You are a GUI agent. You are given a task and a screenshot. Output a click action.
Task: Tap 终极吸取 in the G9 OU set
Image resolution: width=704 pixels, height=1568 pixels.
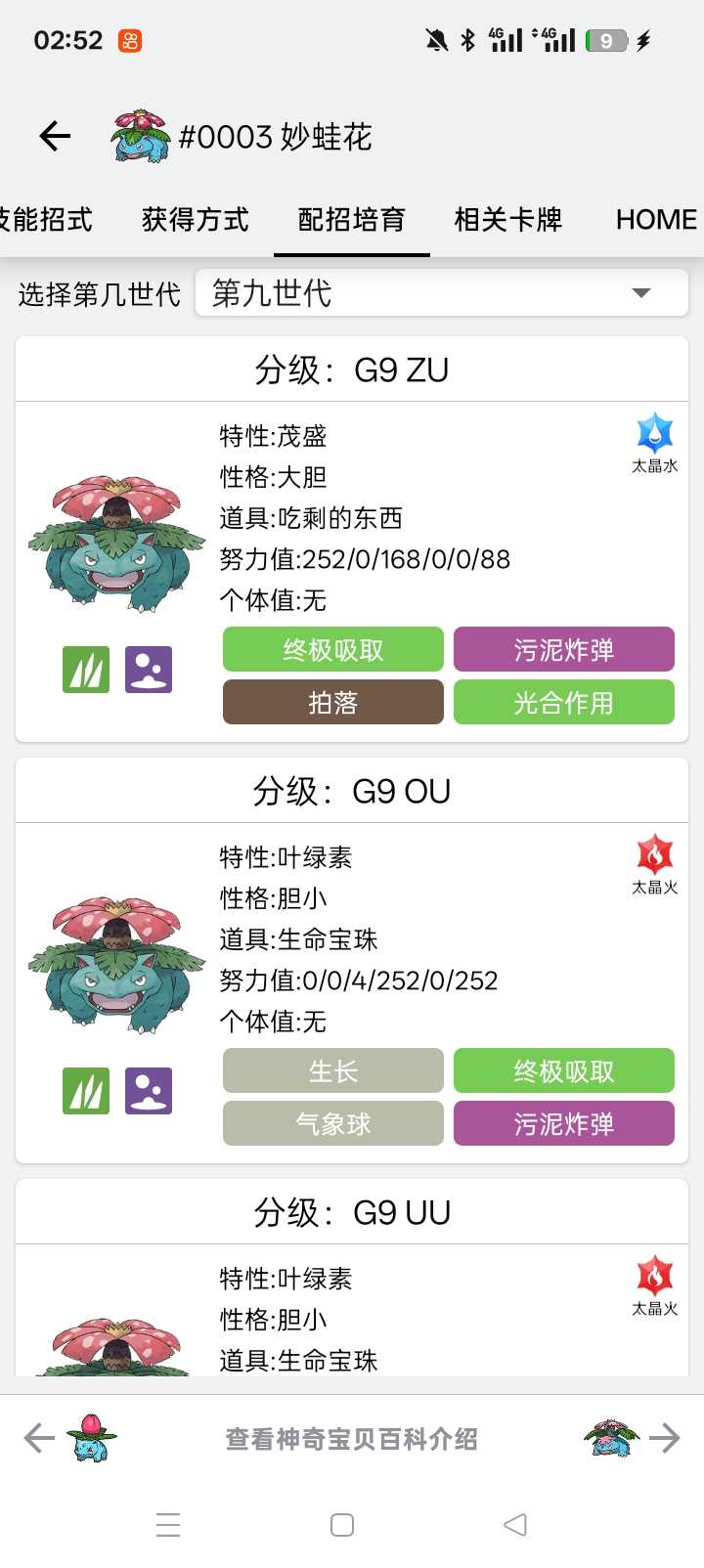(564, 1071)
